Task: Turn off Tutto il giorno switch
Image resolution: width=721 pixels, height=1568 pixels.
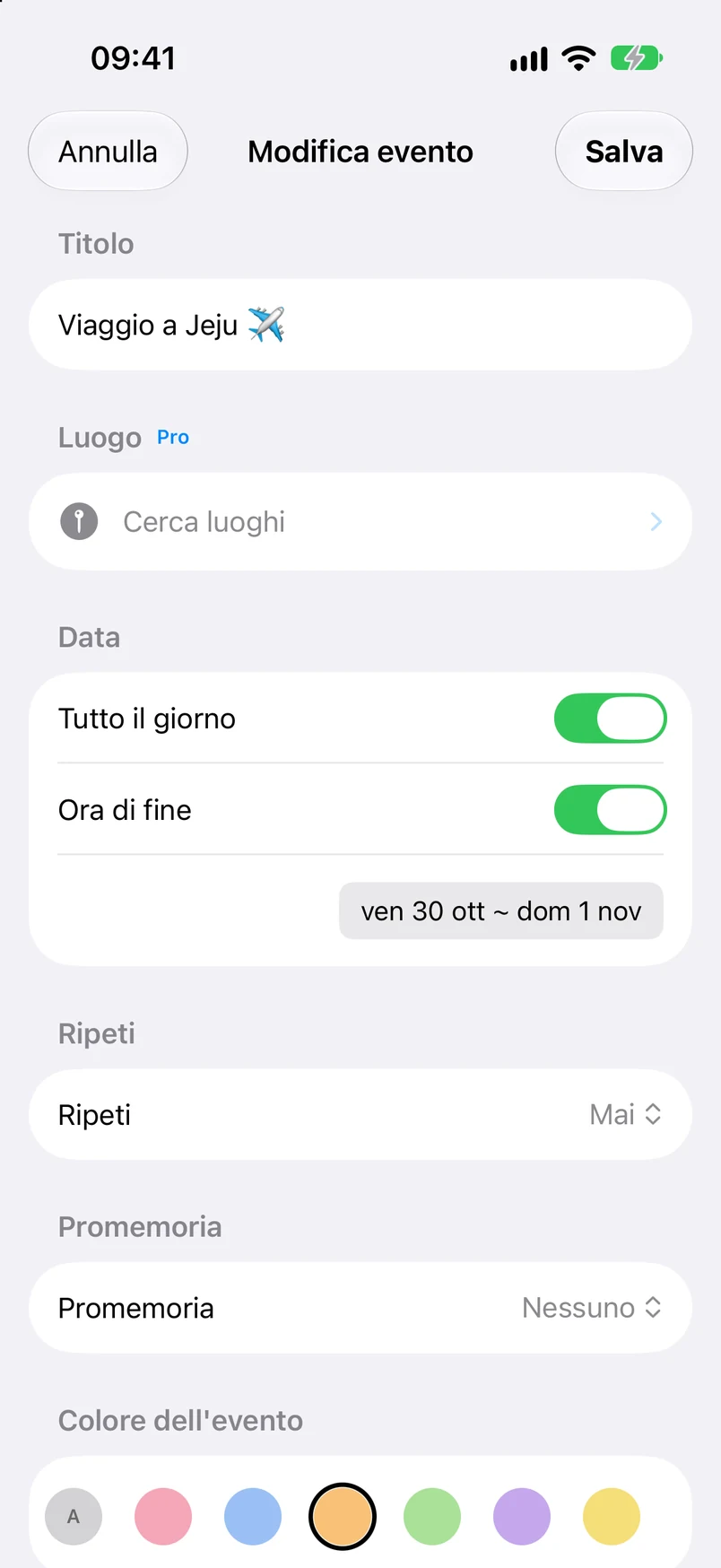Action: coord(610,719)
